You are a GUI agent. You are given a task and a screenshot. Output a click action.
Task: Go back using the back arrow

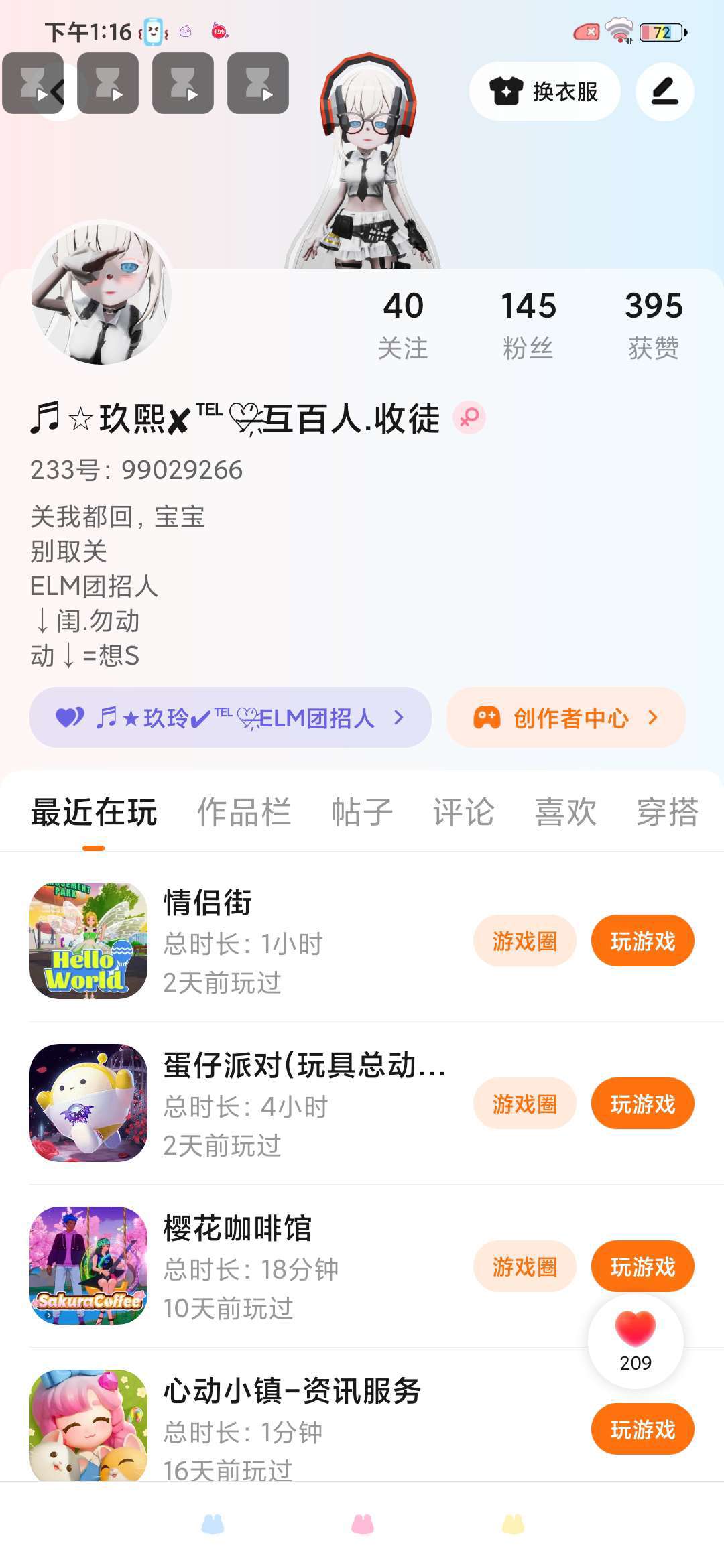tap(58, 91)
